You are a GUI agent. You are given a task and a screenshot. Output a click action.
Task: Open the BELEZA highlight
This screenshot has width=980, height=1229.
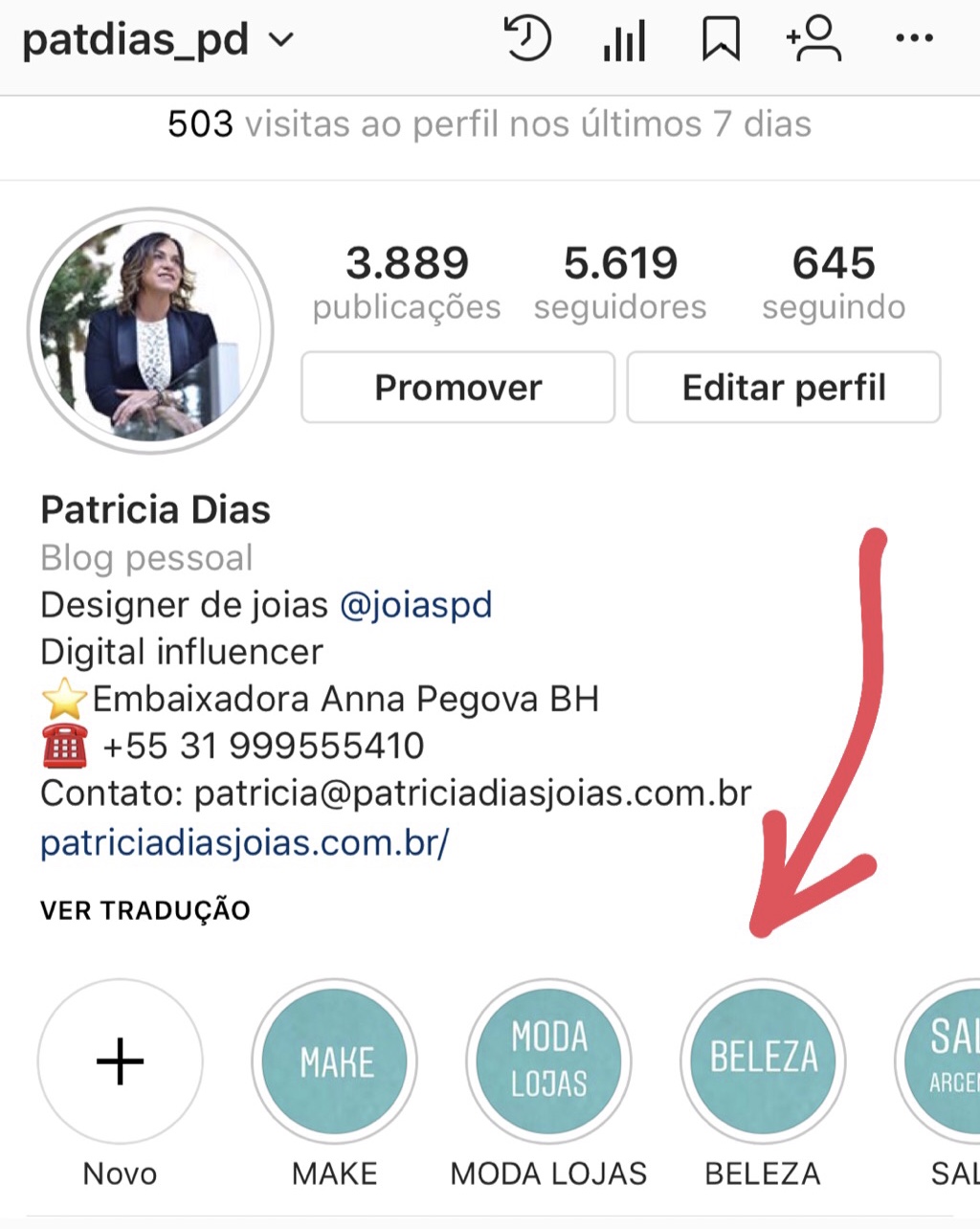tap(763, 1062)
